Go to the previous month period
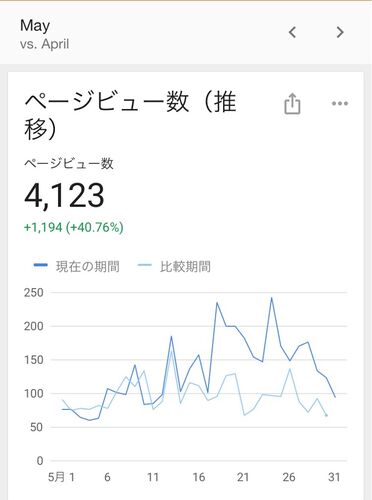 click(x=292, y=32)
